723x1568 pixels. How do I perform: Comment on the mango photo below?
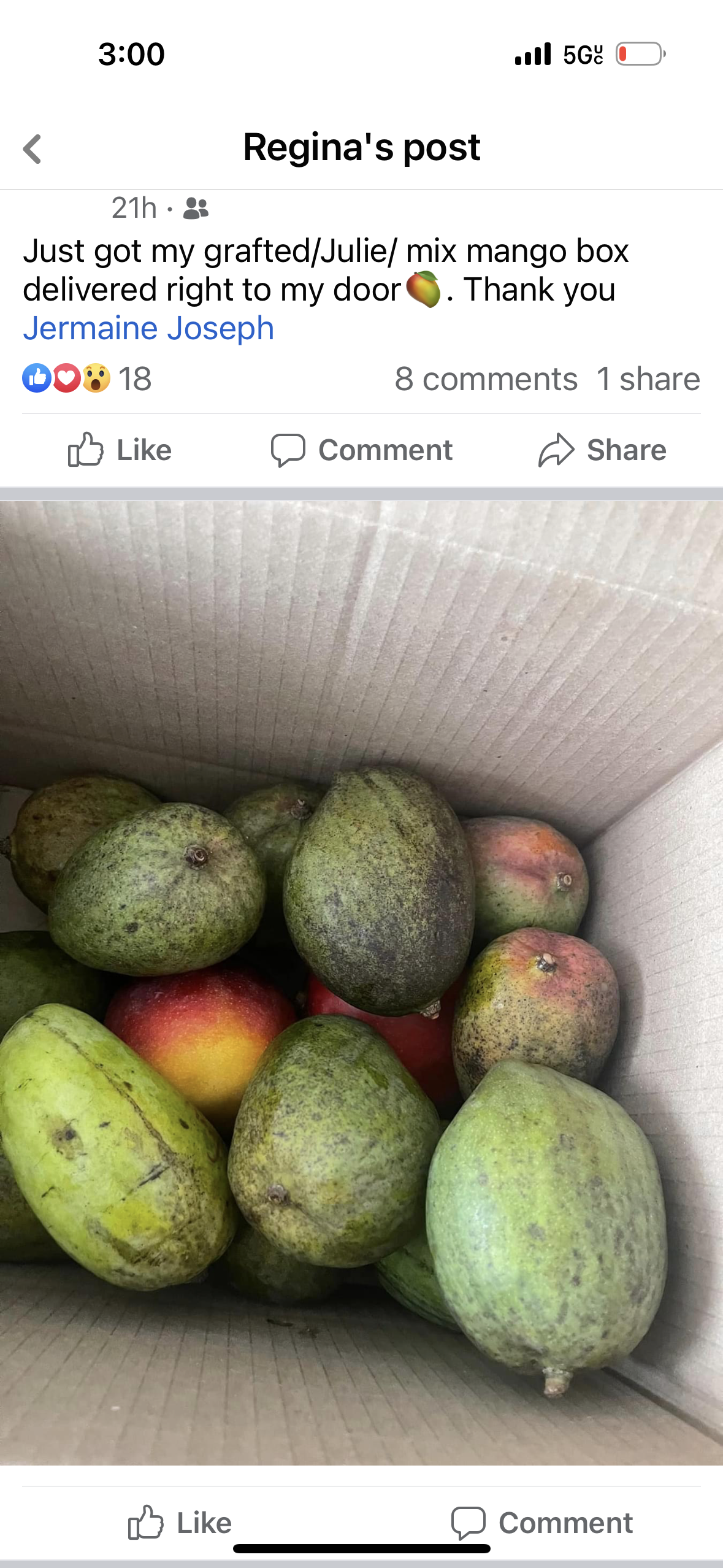542,1523
